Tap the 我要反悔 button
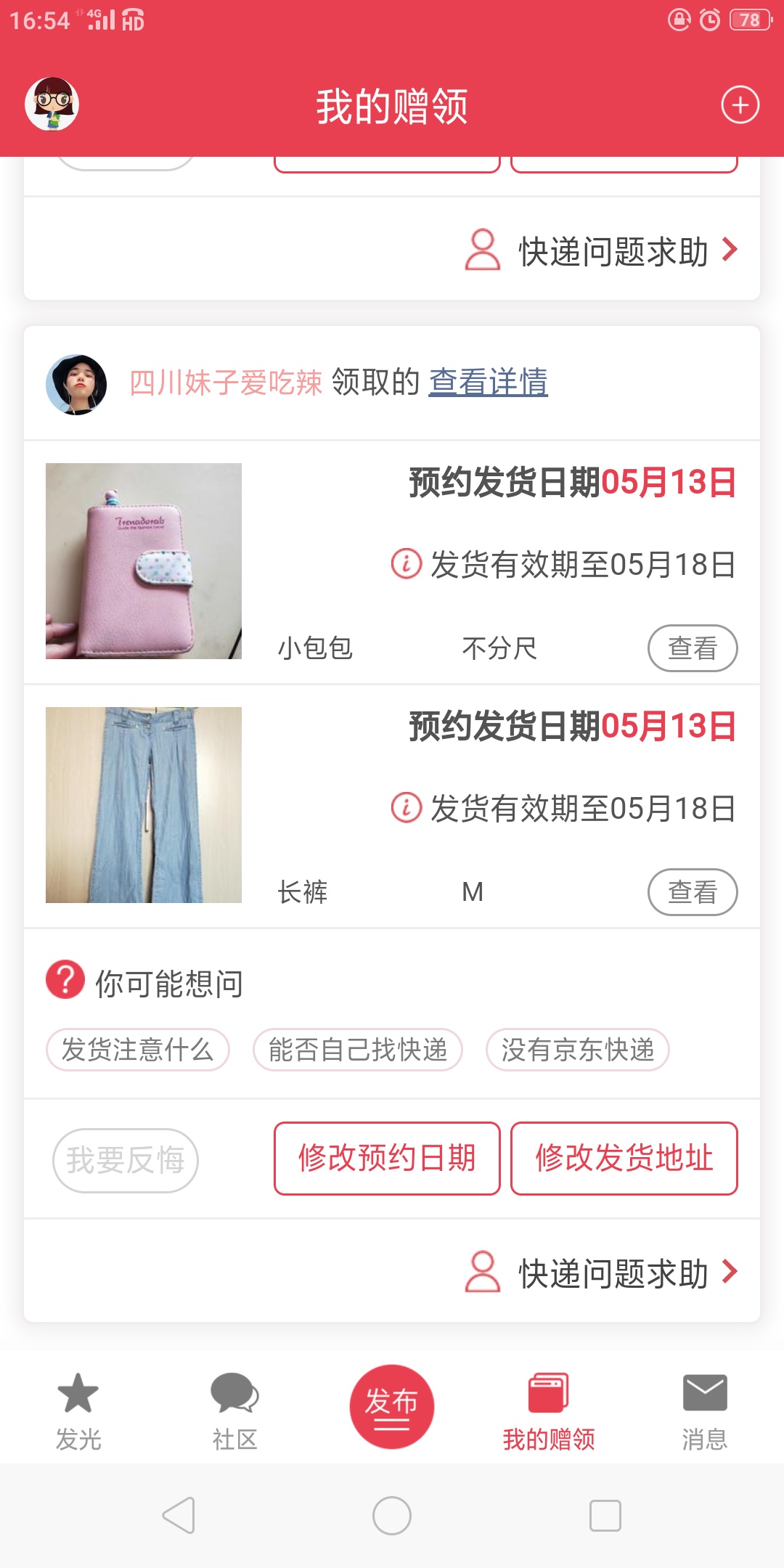Viewport: 784px width, 1568px height. (x=126, y=1160)
